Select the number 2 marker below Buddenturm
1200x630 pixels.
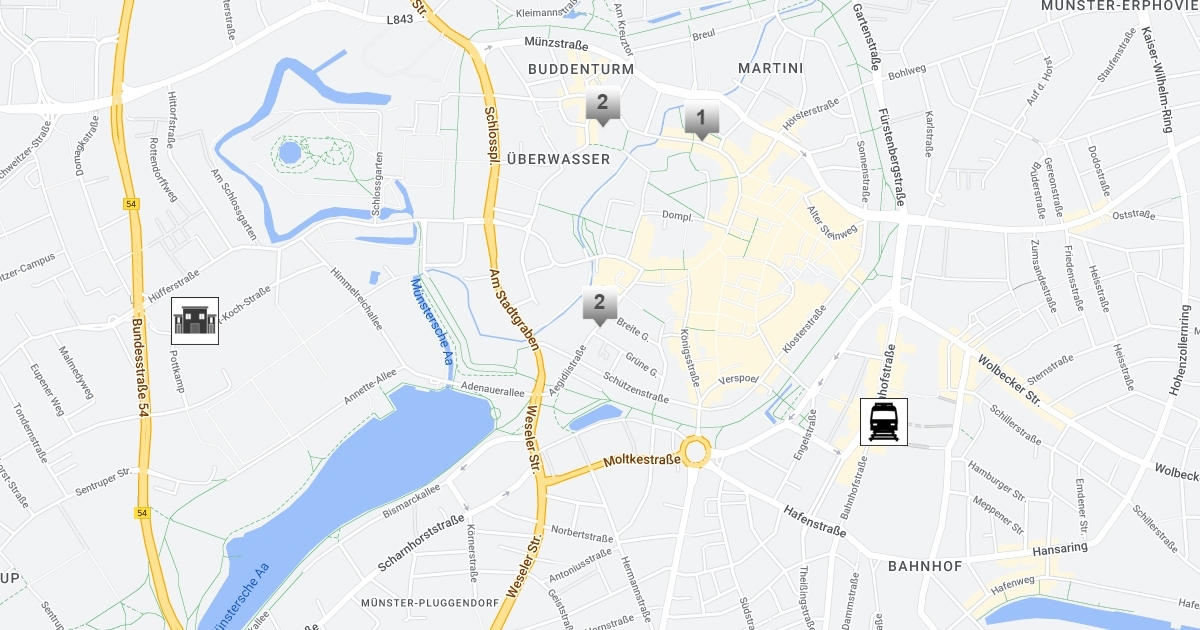(602, 104)
